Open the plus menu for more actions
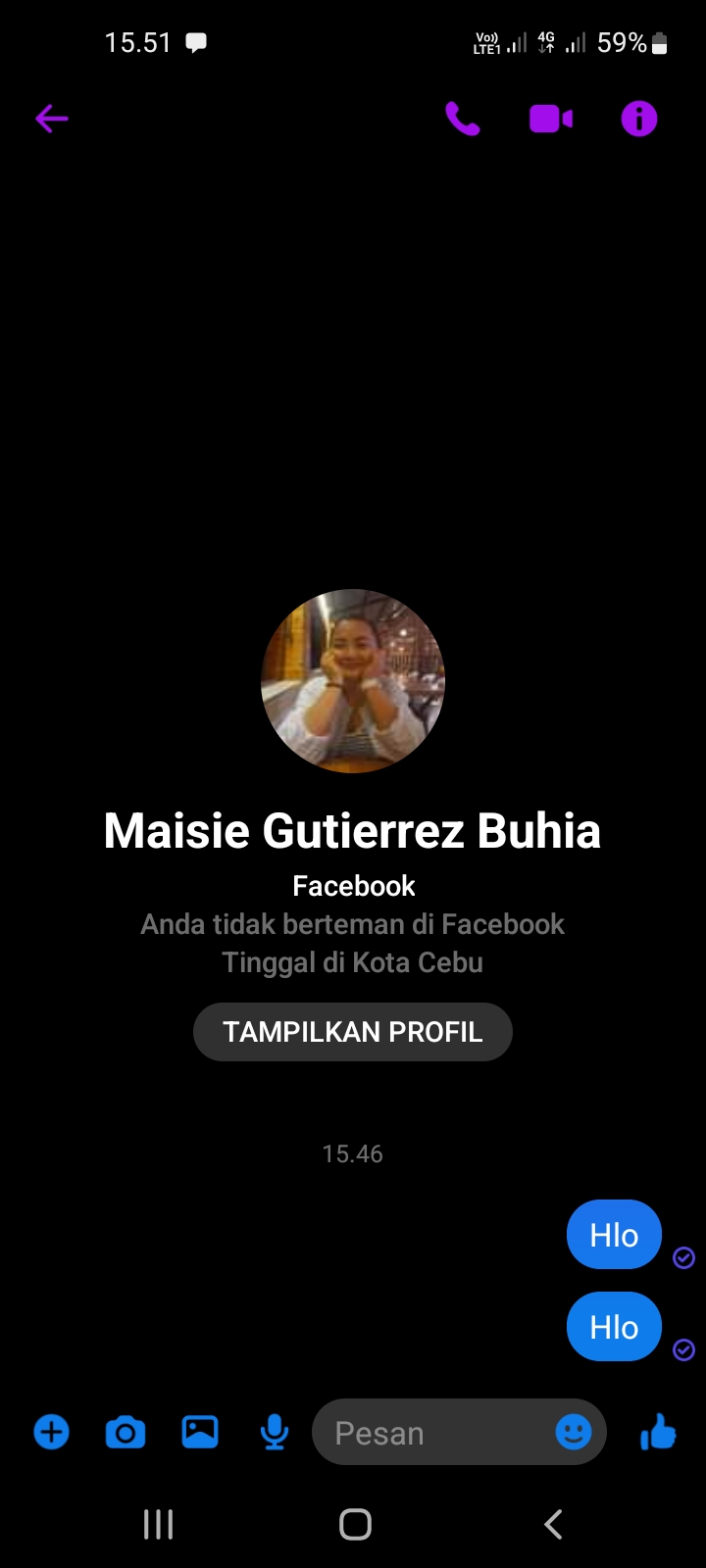Image resolution: width=706 pixels, height=1568 pixels. coord(52,1433)
